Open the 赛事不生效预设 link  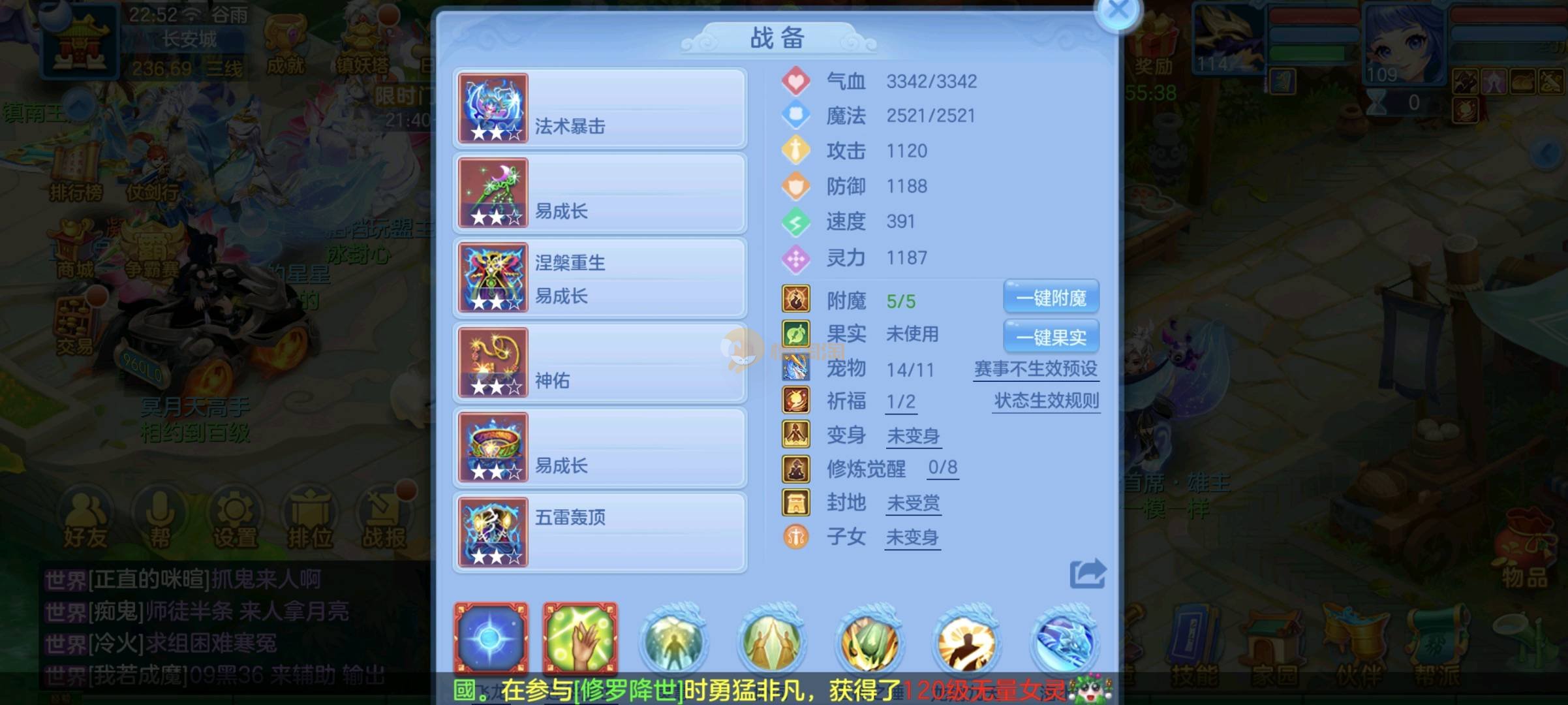tap(1036, 369)
